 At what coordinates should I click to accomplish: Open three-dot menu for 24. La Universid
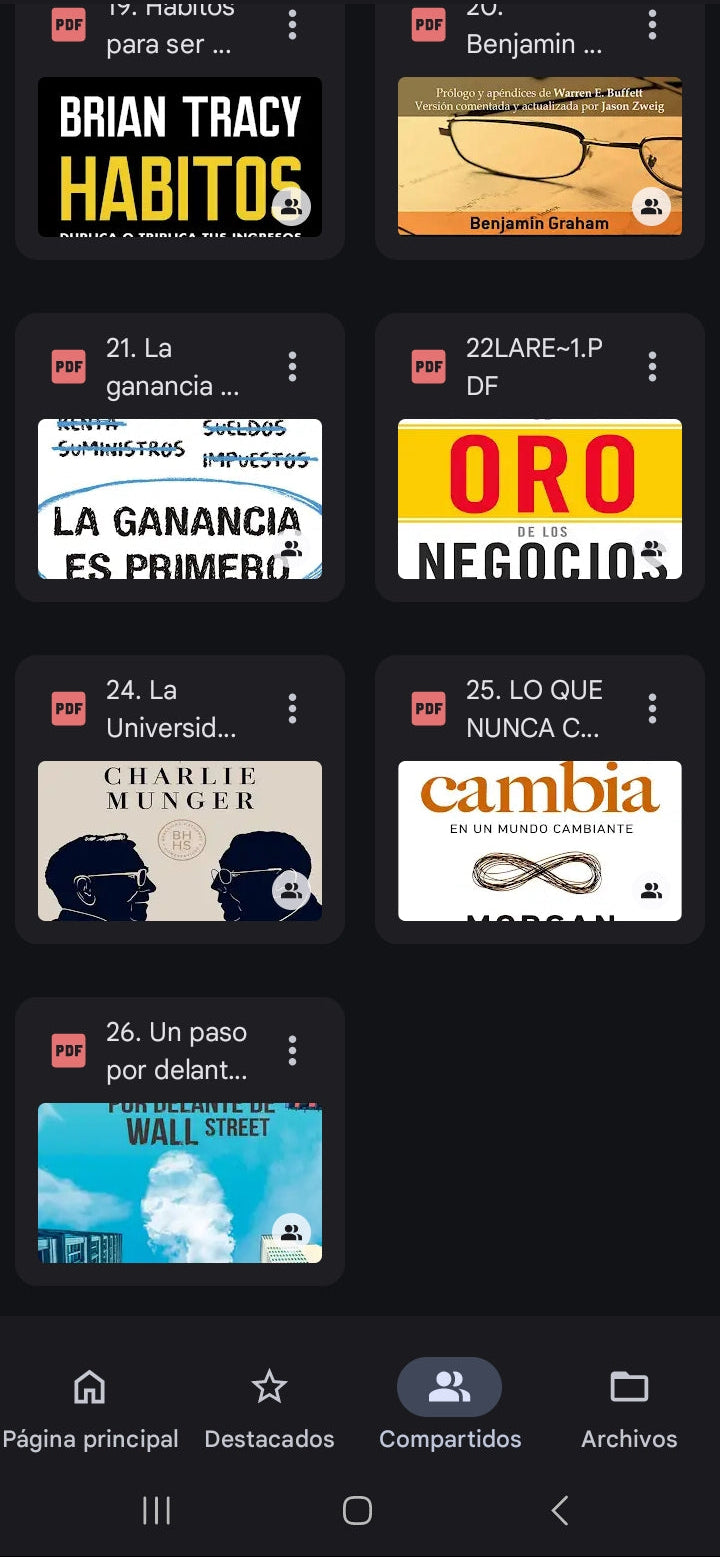click(292, 709)
